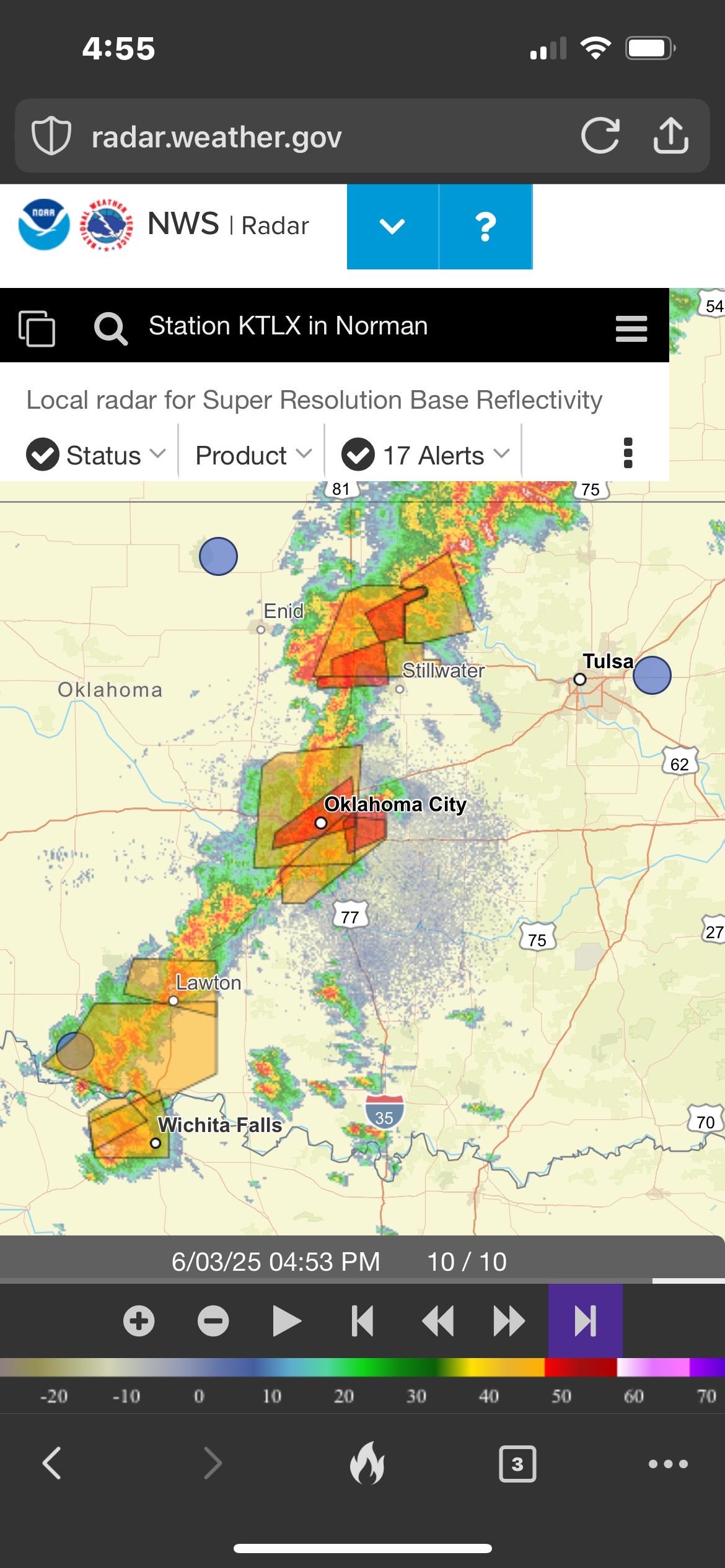
Task: Zoom in with the plus button
Action: [139, 1321]
